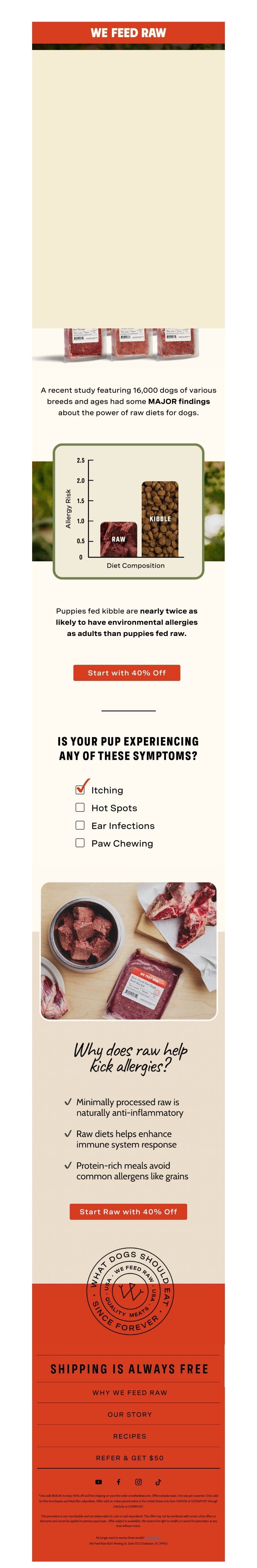Tap the Start with 40% Off button
Screen dimensions: 257x1568
pyautogui.click(x=127, y=673)
